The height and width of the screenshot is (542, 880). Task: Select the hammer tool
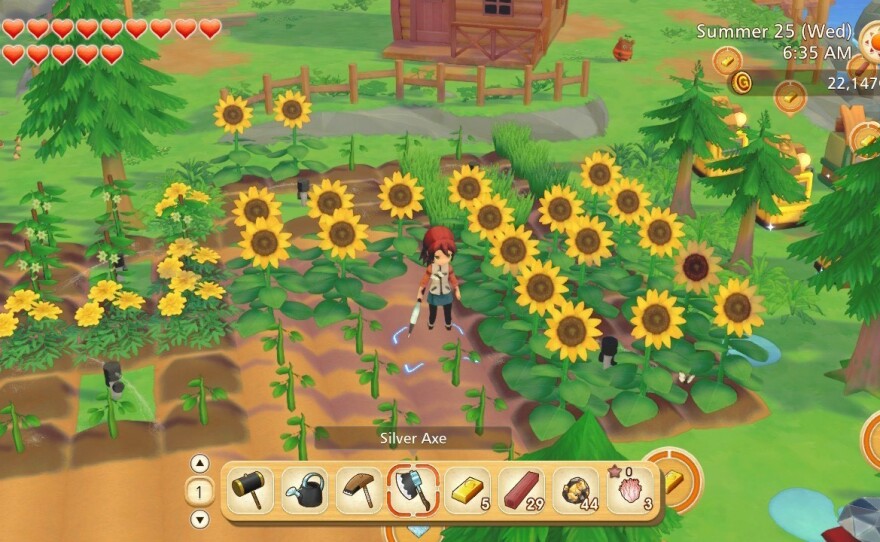(x=250, y=490)
